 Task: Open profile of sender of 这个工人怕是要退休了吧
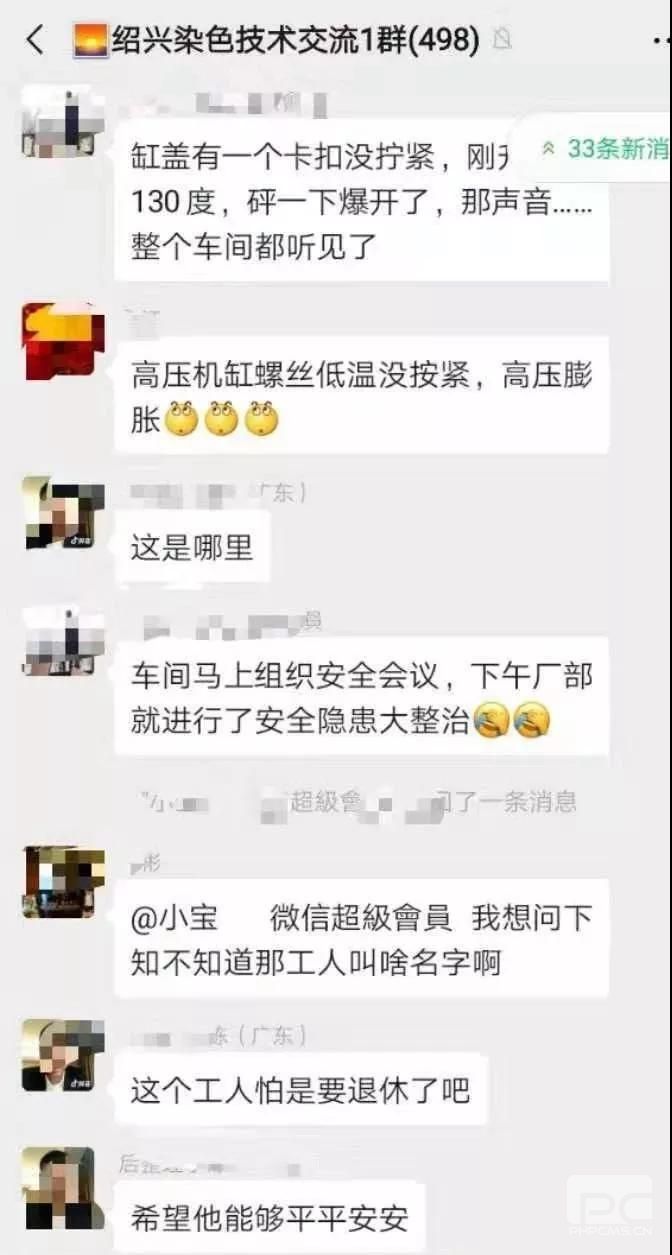(x=63, y=1057)
